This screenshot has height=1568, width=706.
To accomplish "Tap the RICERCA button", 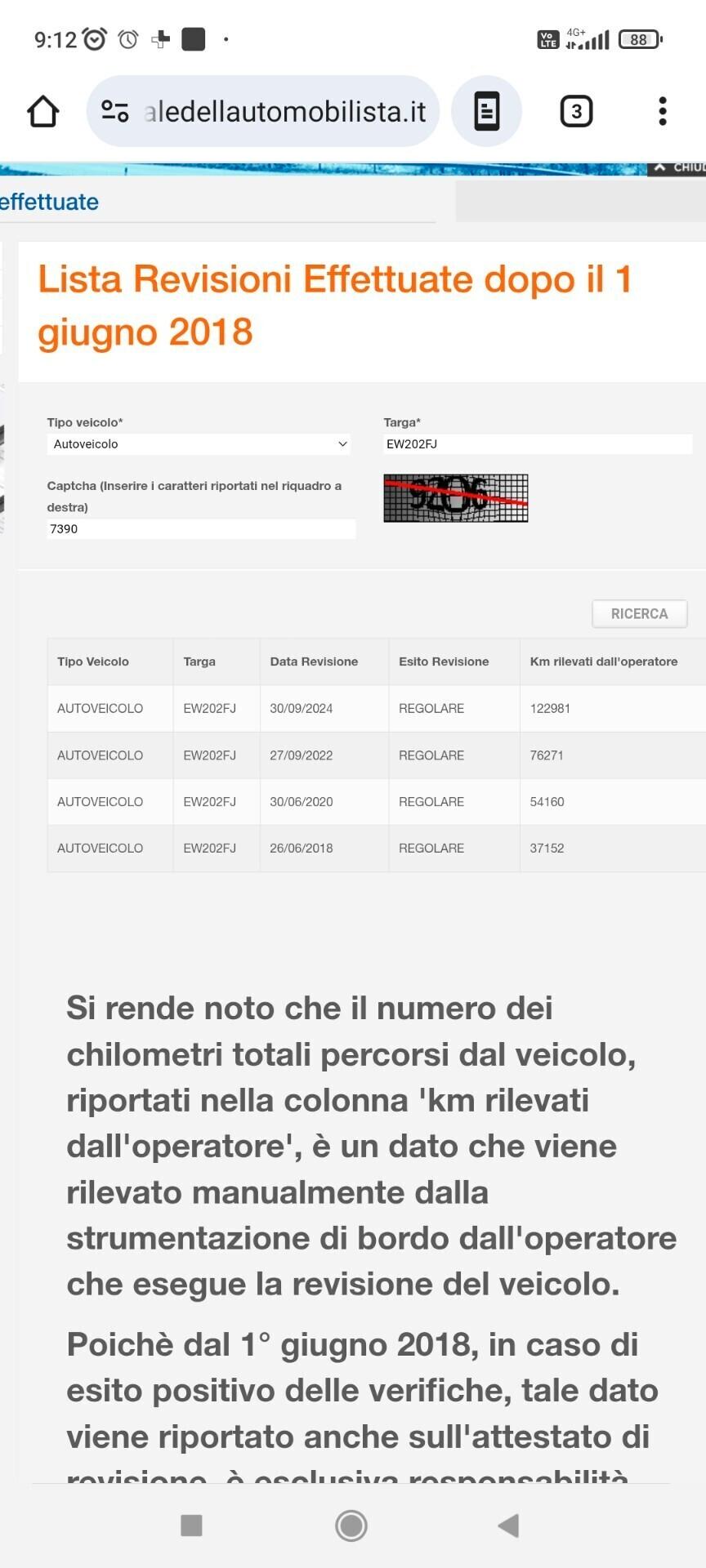I will (x=639, y=613).
